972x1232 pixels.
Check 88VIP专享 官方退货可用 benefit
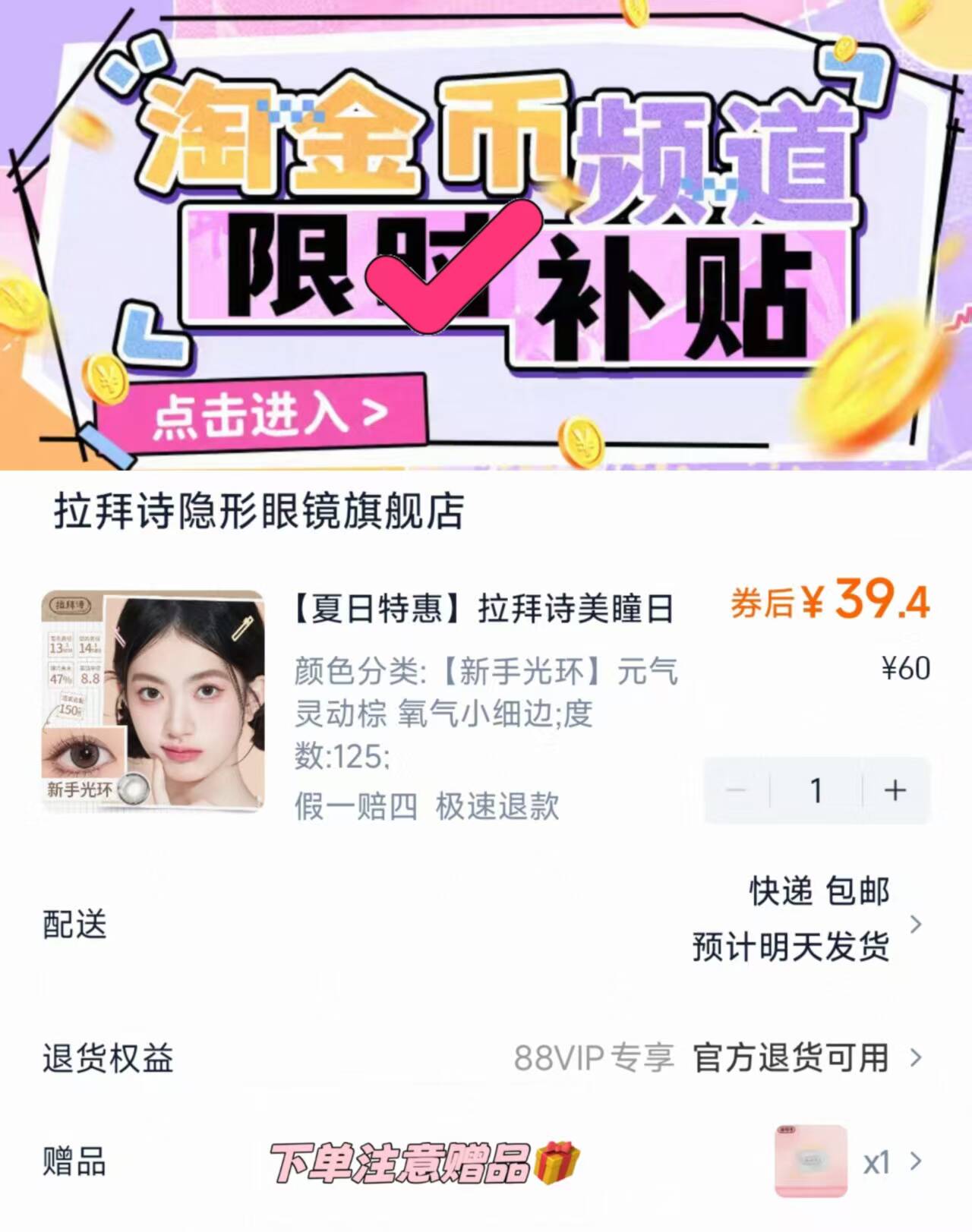[706, 1055]
